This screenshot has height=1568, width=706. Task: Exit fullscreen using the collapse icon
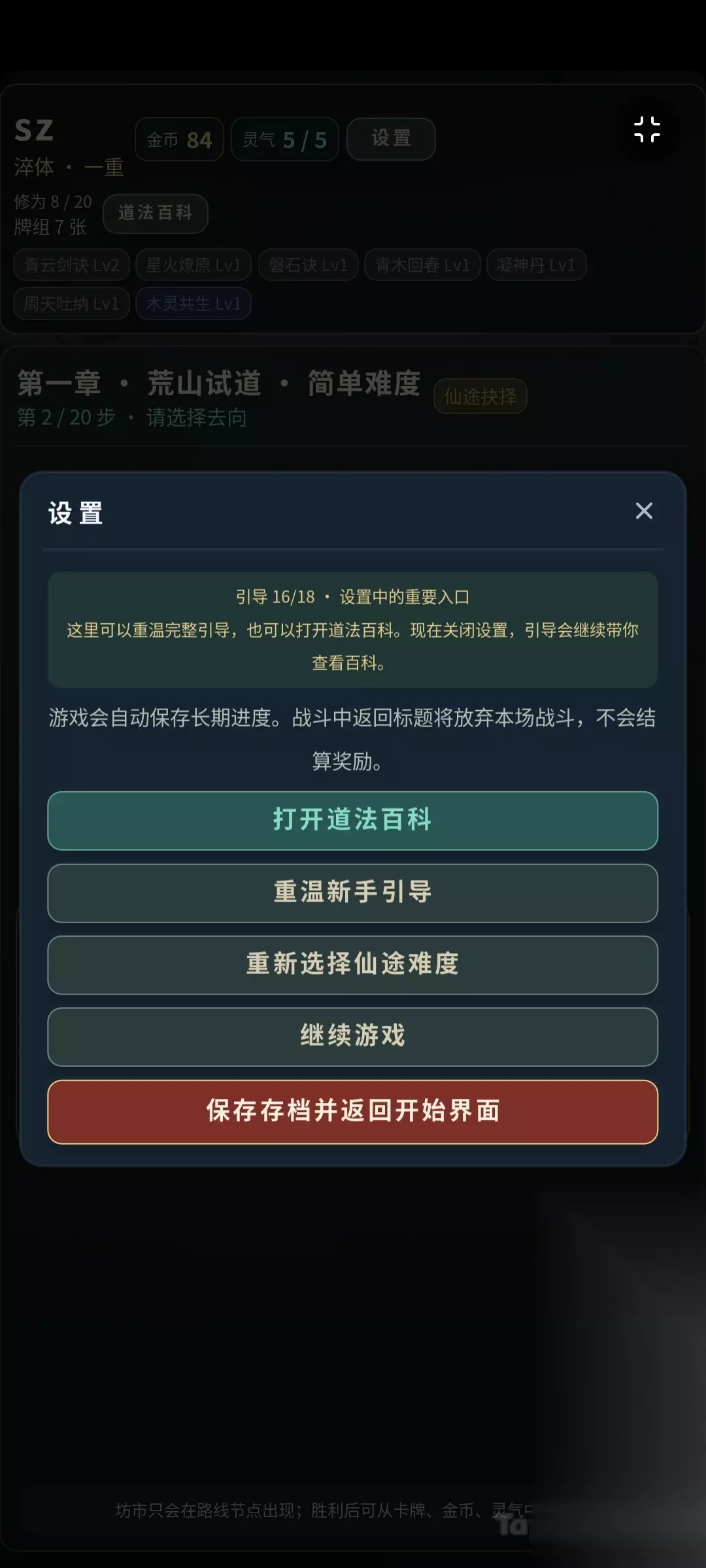pos(647,129)
